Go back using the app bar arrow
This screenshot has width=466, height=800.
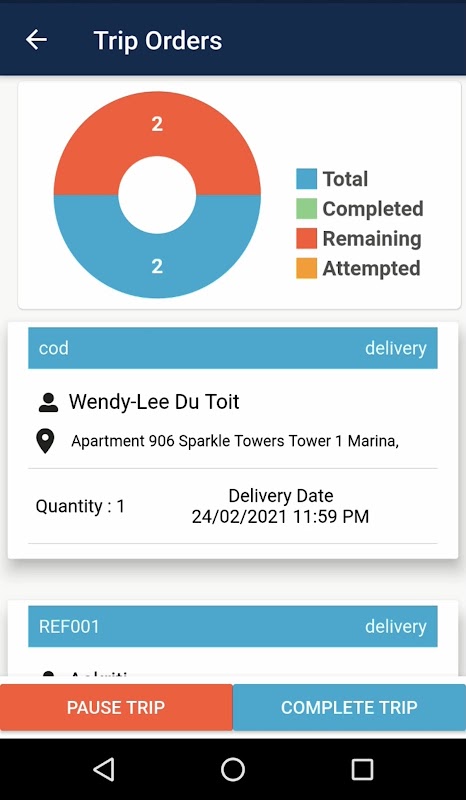click(36, 40)
